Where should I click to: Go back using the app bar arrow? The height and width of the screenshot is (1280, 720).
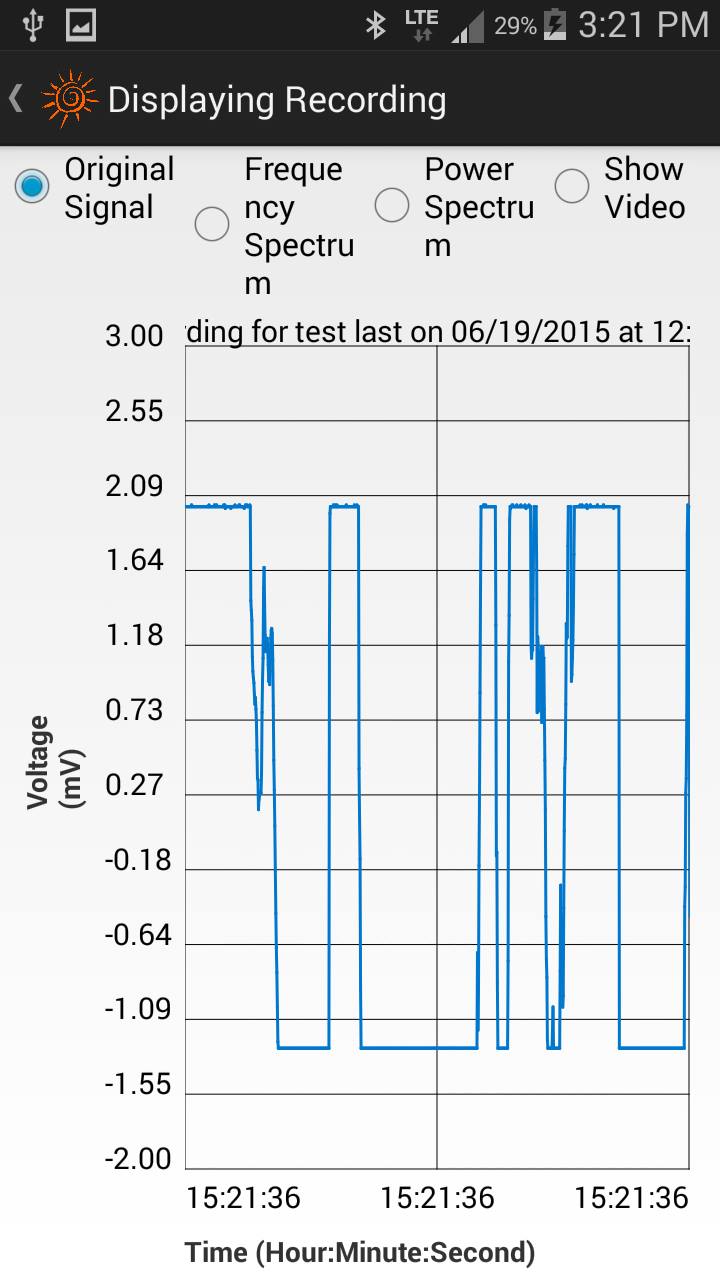(x=17, y=99)
